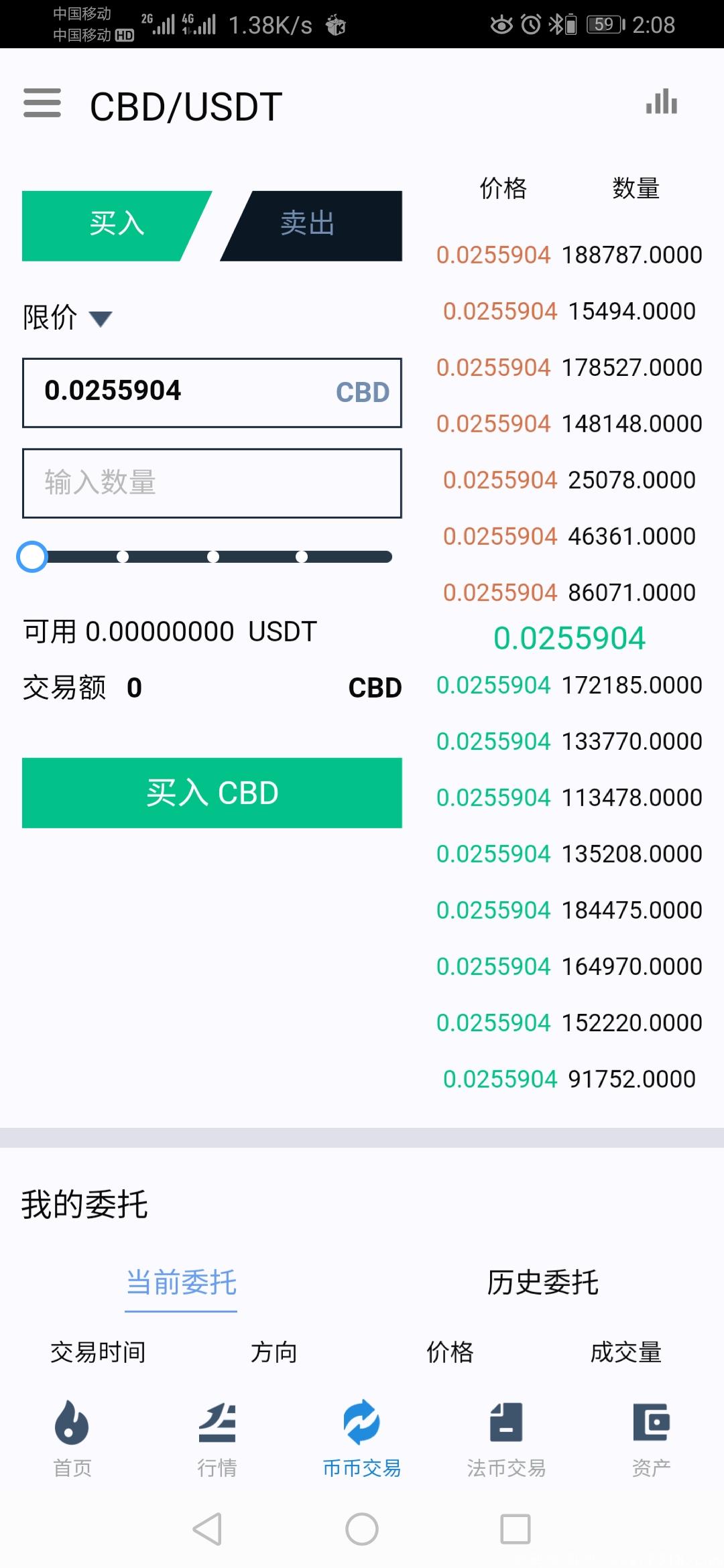This screenshot has width=724, height=1568.
Task: Tap the 买入 CBD button
Action: (x=212, y=793)
